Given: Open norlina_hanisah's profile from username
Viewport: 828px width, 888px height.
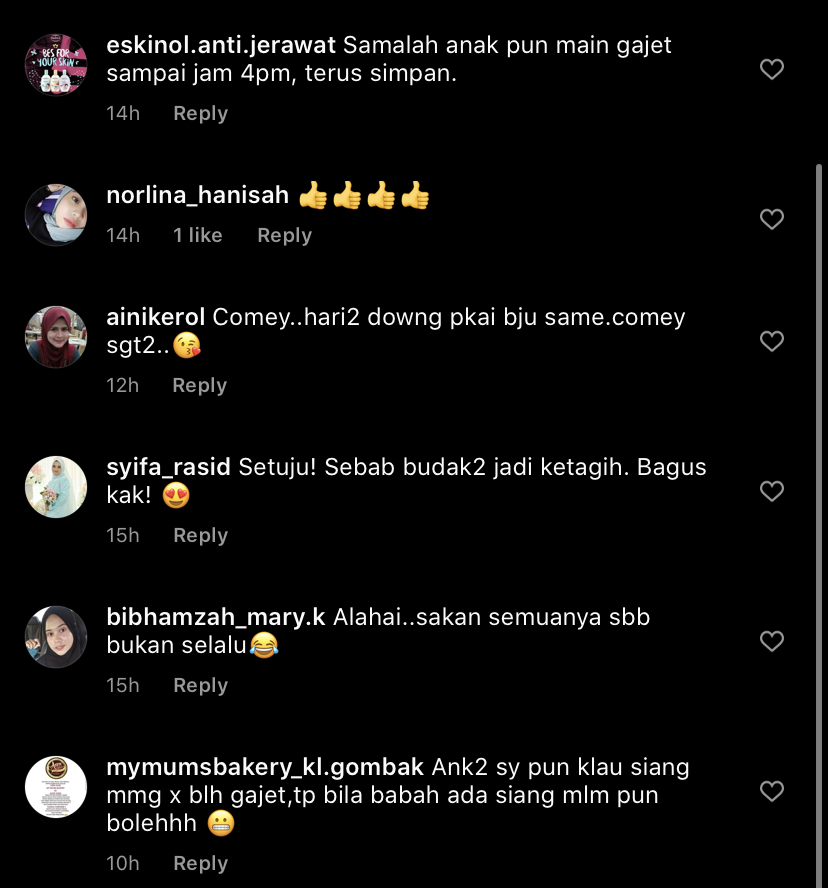Looking at the screenshot, I should 197,196.
